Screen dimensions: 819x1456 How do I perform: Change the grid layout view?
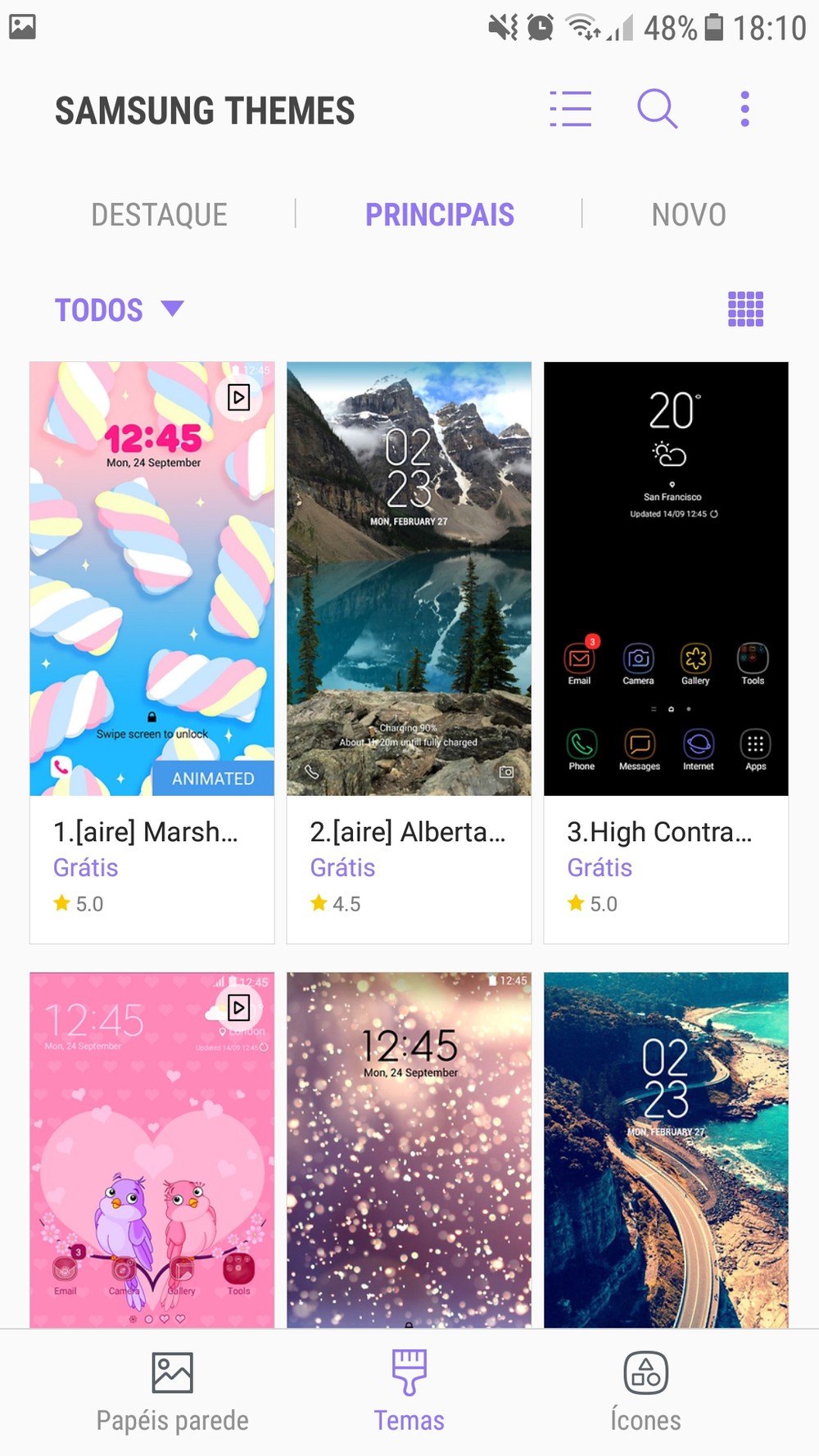click(x=745, y=310)
